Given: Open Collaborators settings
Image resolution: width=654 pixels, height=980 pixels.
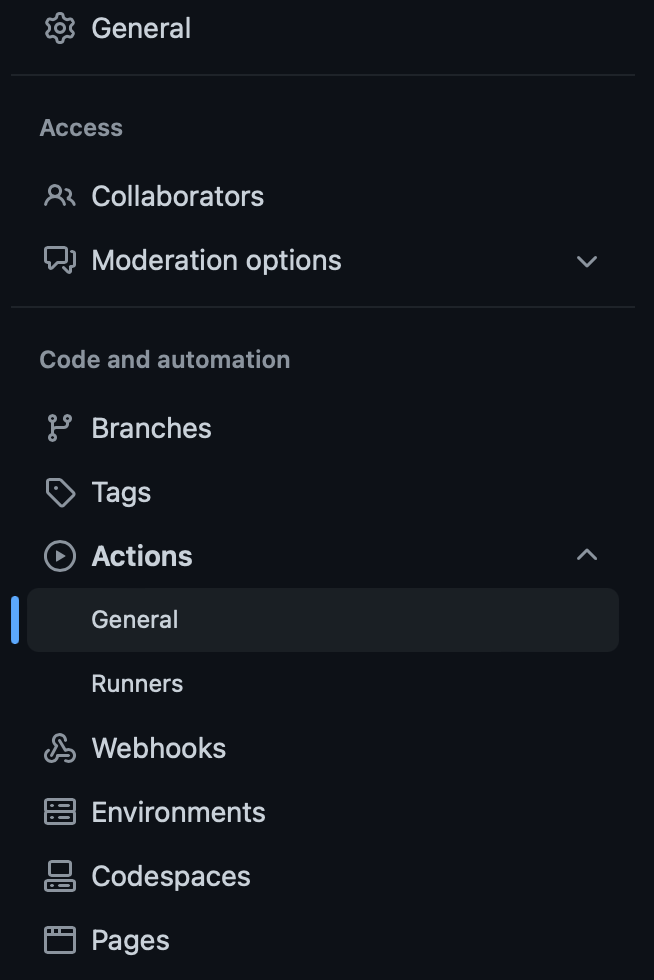Looking at the screenshot, I should (177, 196).
